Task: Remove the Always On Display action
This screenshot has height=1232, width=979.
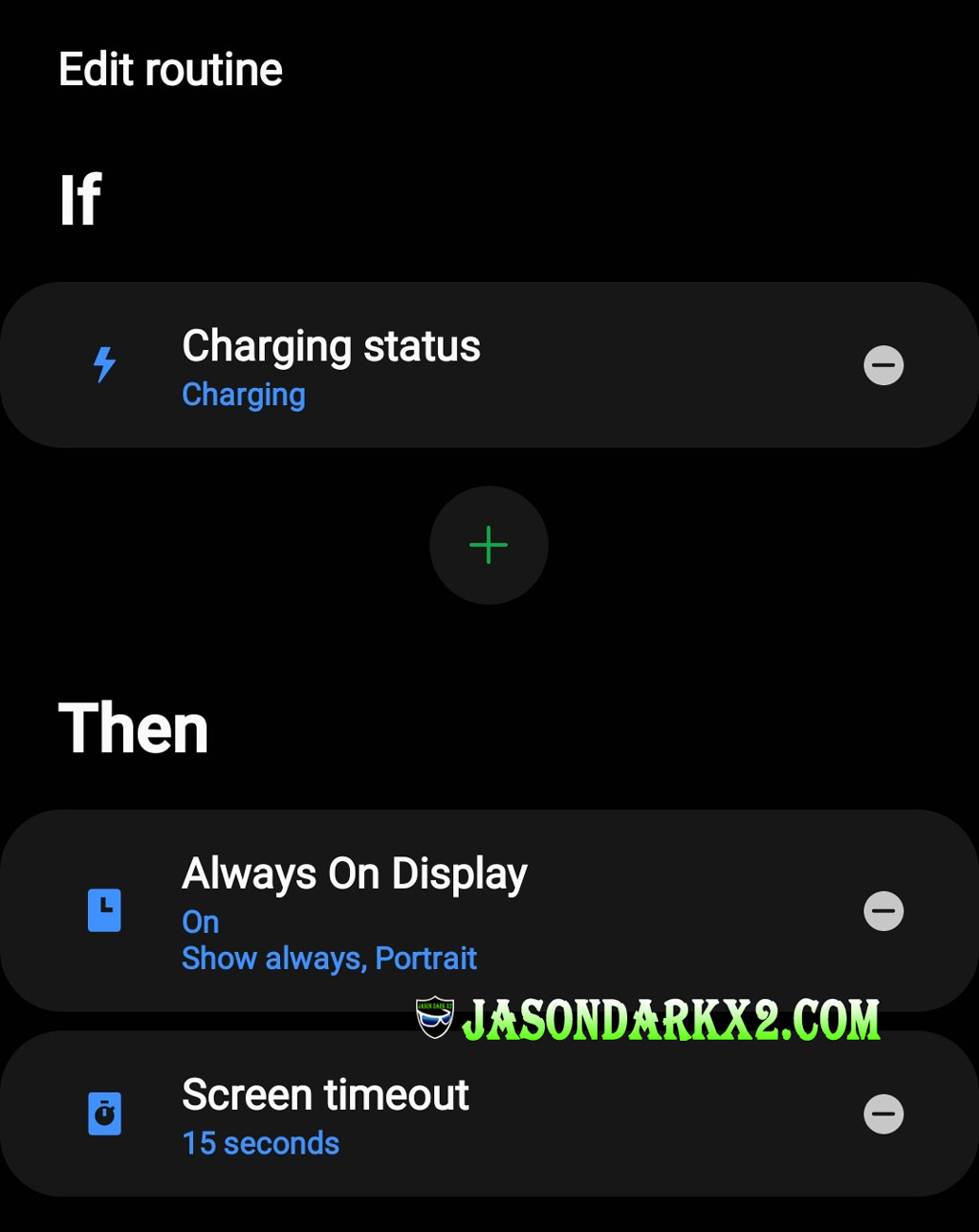Action: 883,911
